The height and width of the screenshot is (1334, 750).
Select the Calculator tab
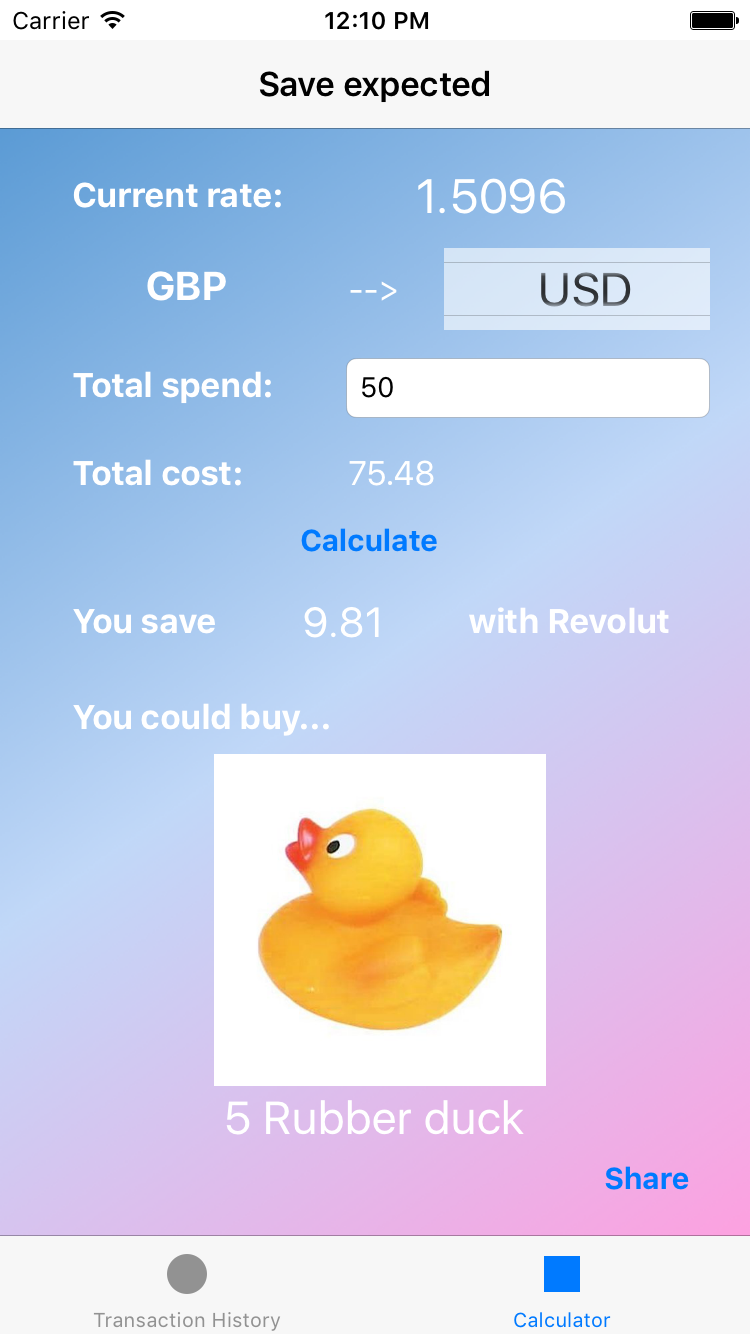tap(561, 1291)
